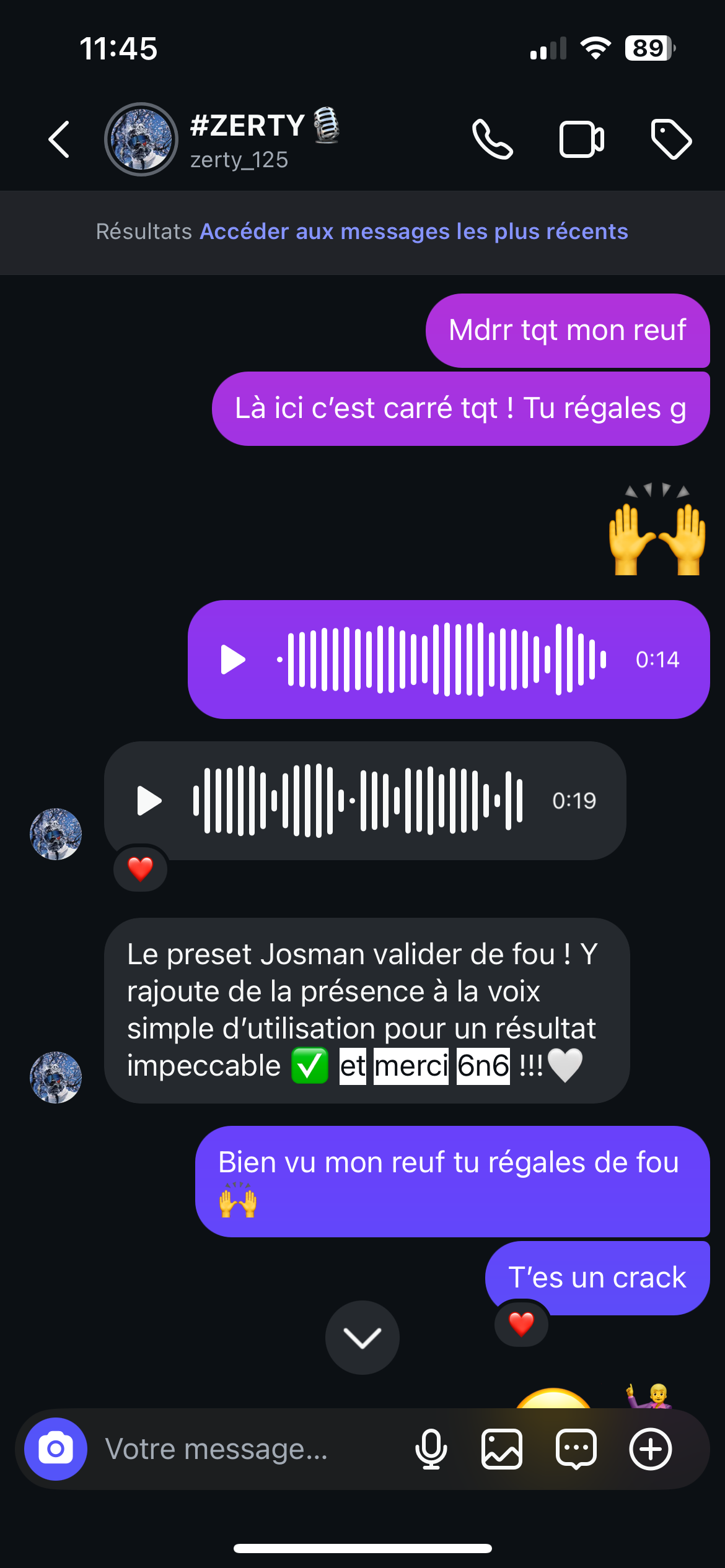The height and width of the screenshot is (1568, 725).
Task: Go back from the #ZERTY chat
Action: coord(59,139)
